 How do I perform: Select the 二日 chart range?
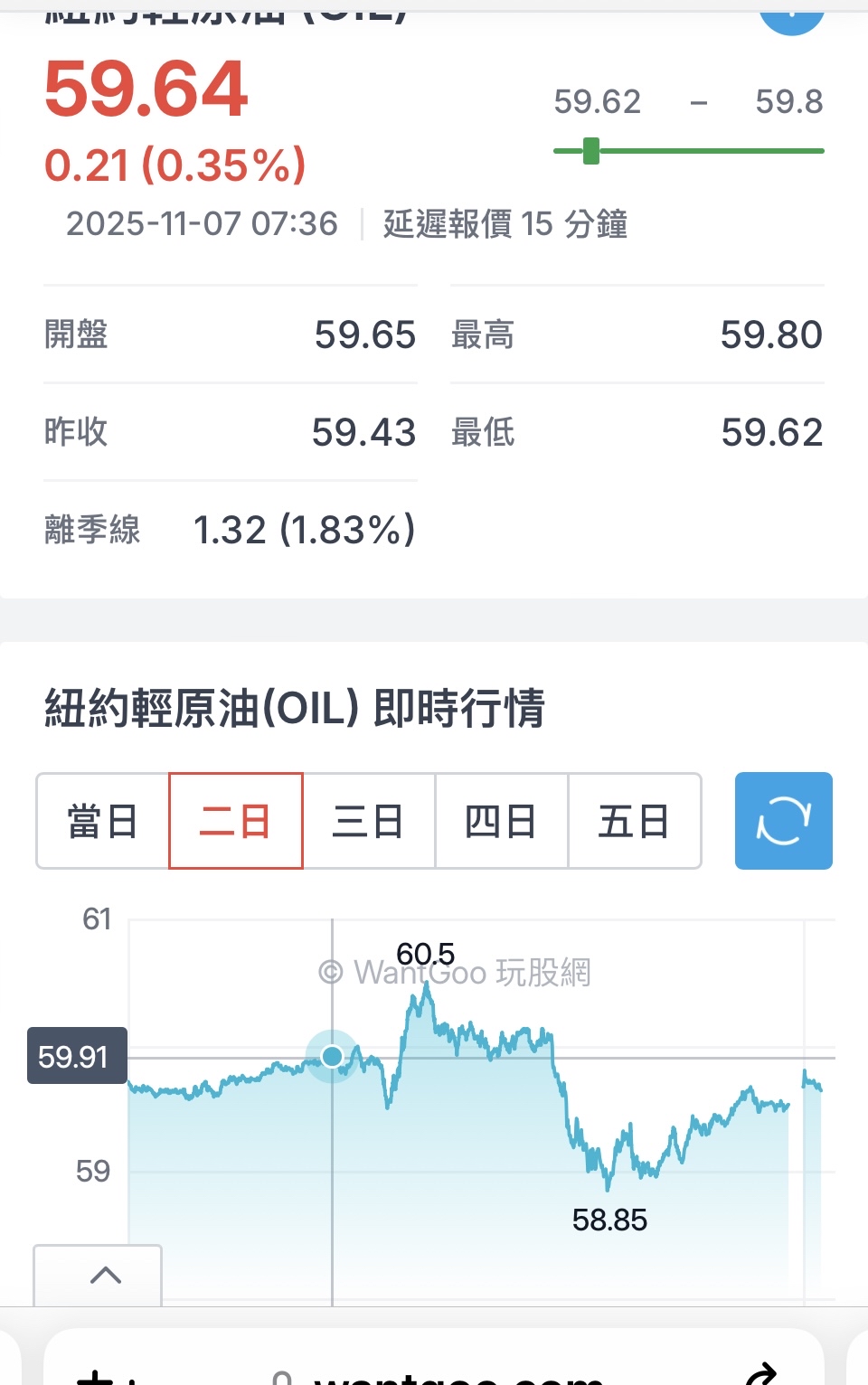pos(236,821)
